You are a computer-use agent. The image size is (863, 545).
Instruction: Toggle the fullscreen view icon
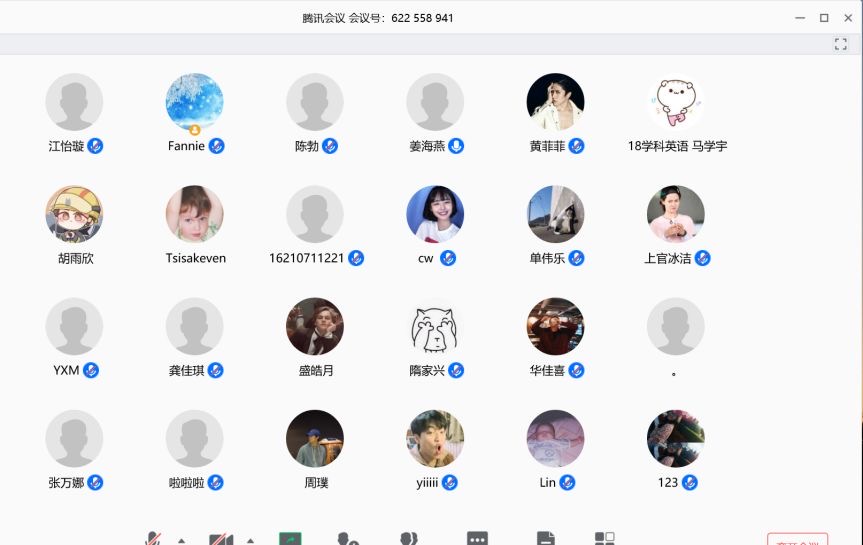coord(841,44)
